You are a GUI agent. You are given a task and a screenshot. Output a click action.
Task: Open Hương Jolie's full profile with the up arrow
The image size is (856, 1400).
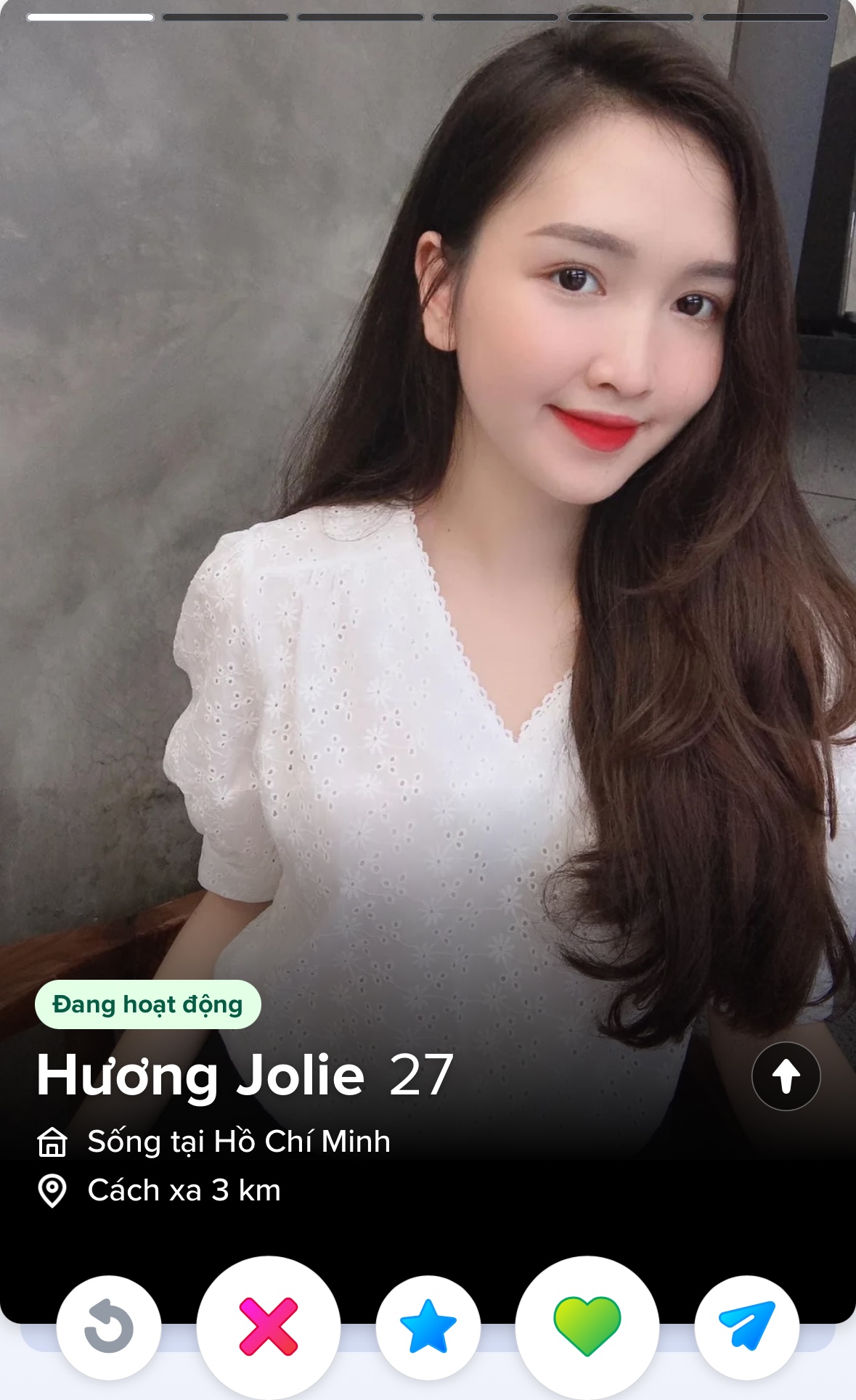click(786, 1076)
